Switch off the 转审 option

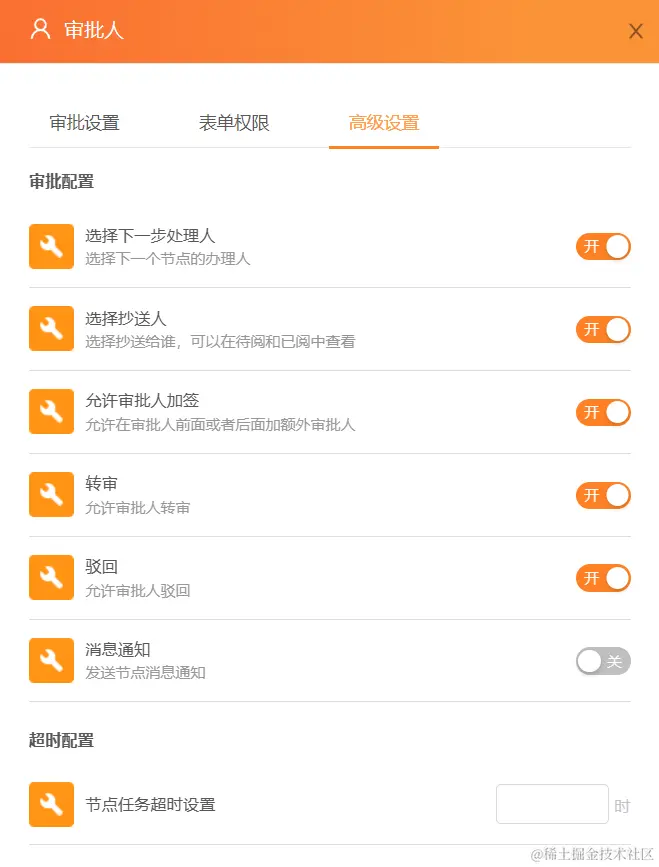click(603, 495)
